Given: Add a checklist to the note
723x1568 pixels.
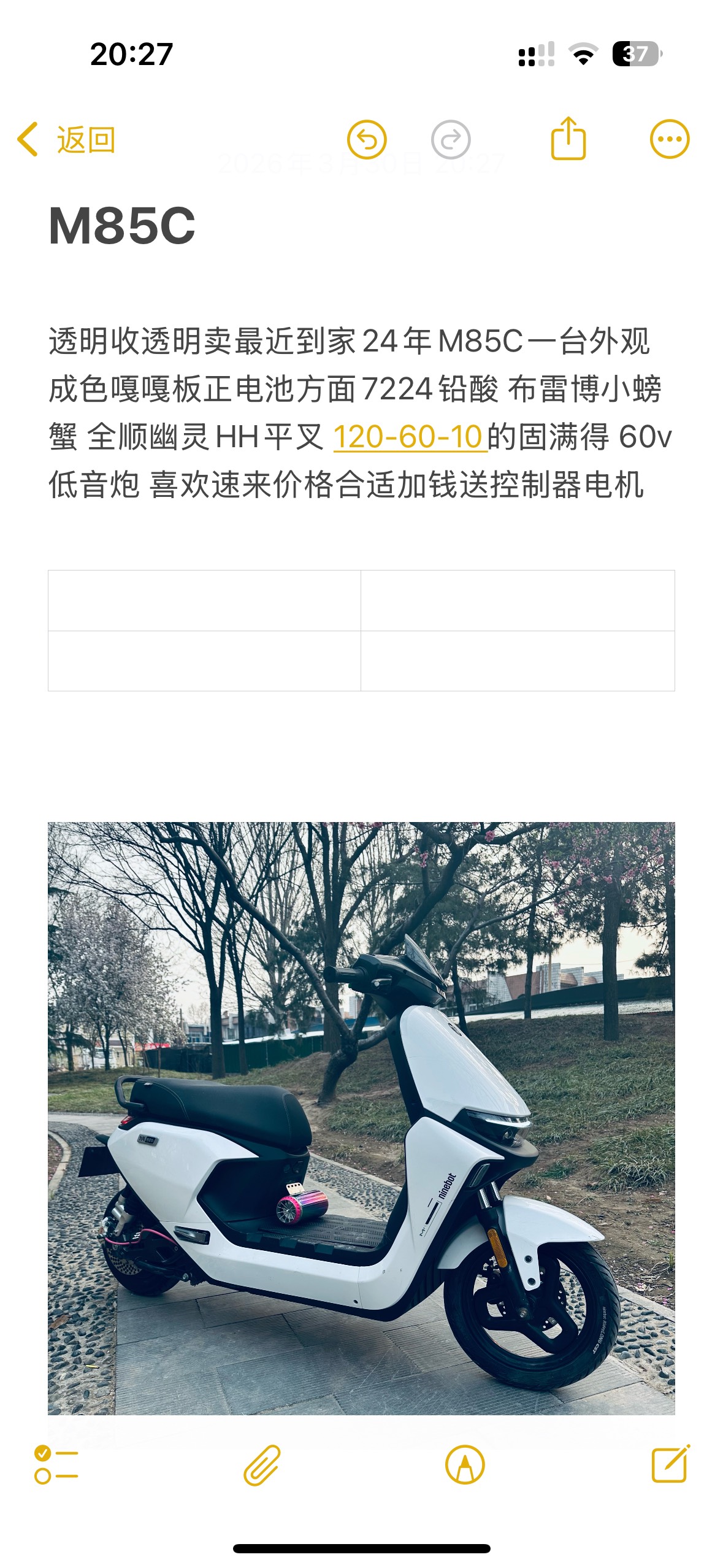Looking at the screenshot, I should pyautogui.click(x=56, y=1465).
